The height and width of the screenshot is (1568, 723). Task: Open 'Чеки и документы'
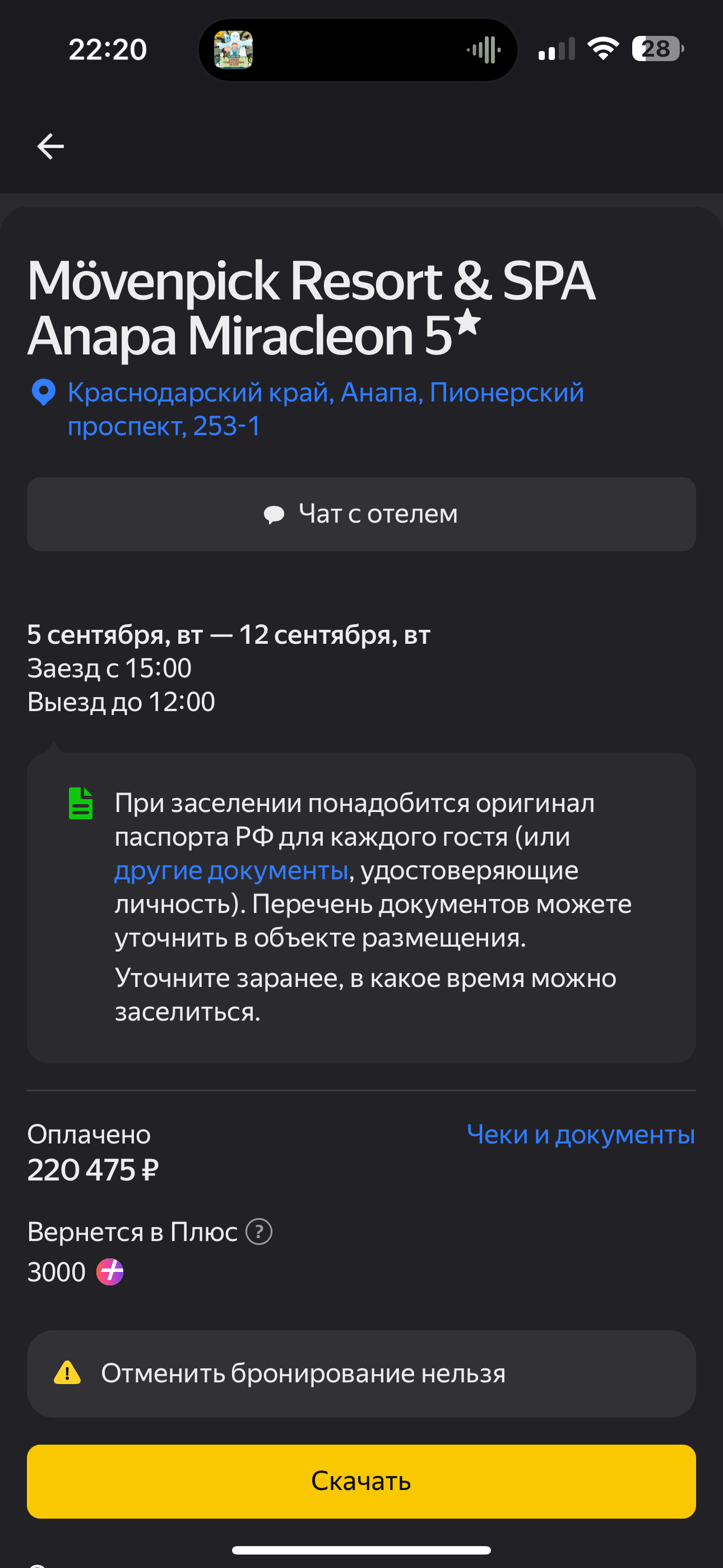(580, 1135)
